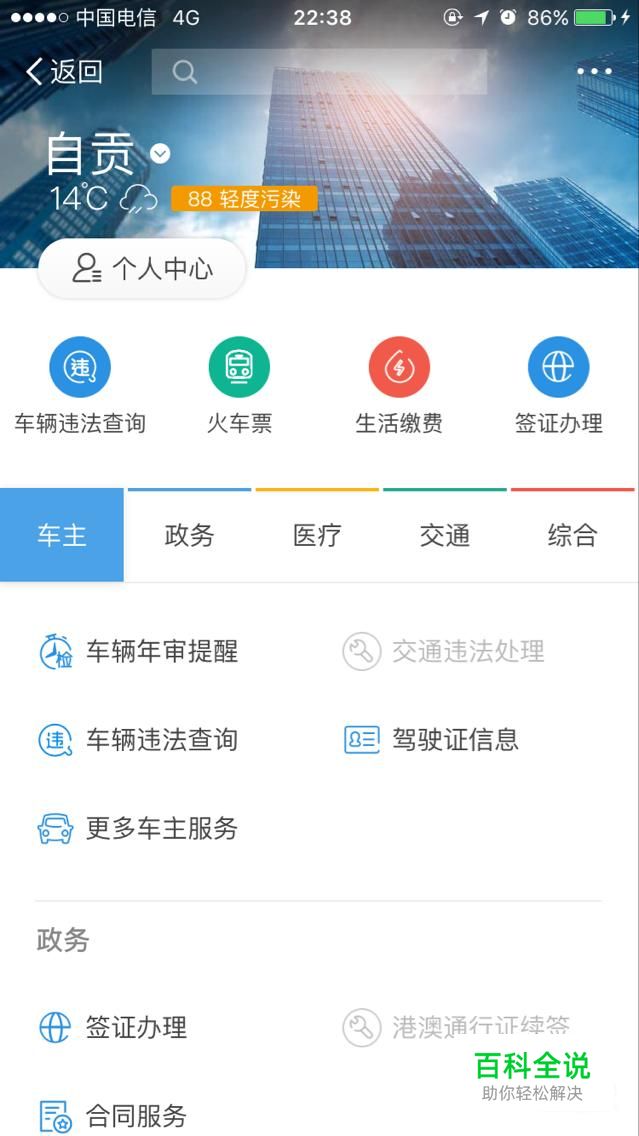
Task: Open 火车票 train tickets shortcut
Action: tap(239, 385)
